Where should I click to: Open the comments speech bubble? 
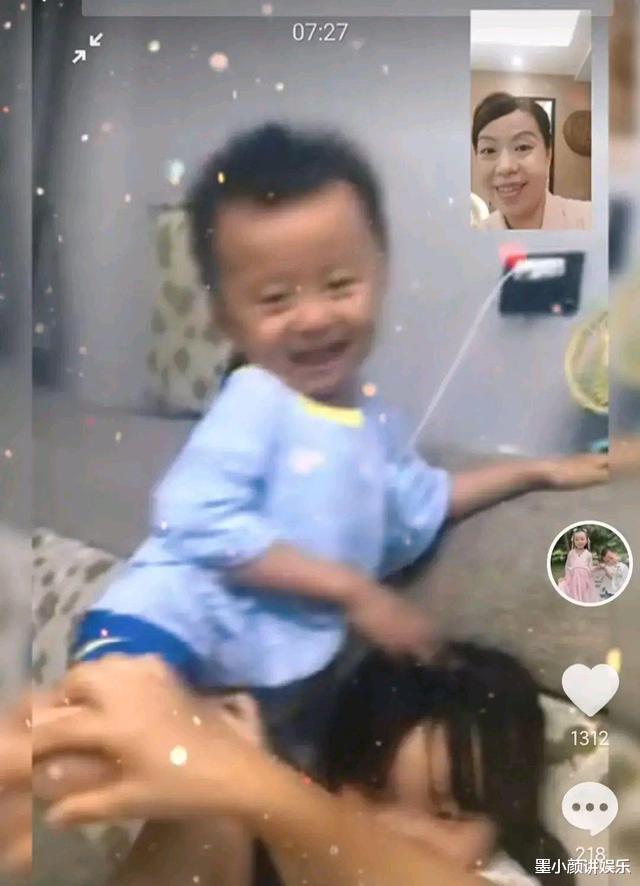click(x=589, y=808)
